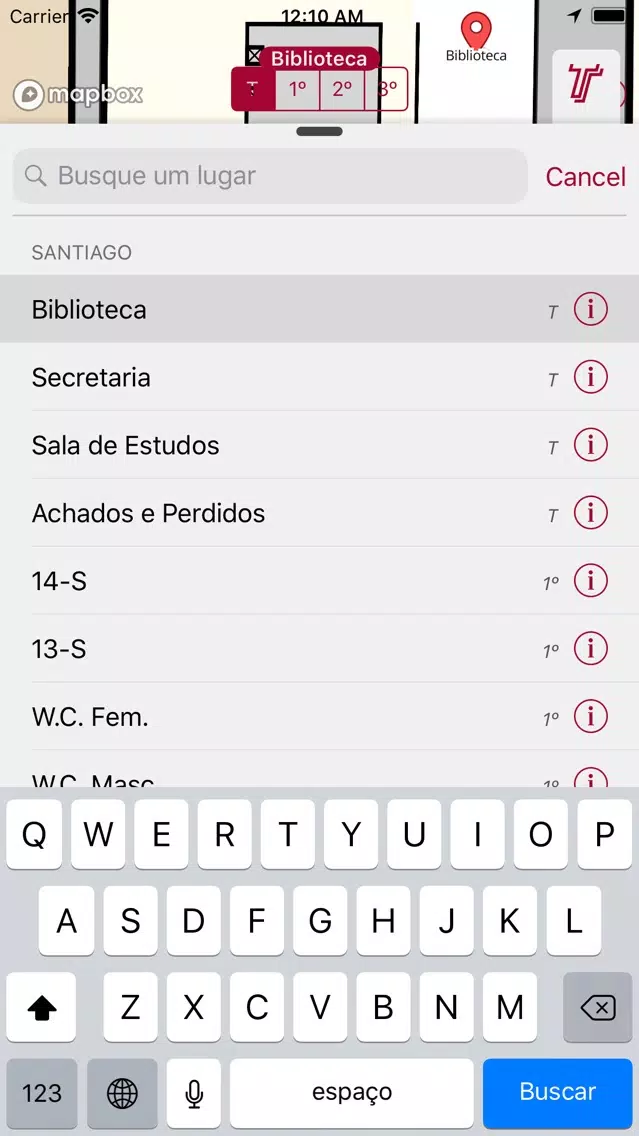This screenshot has height=1136, width=639.
Task: Open W.C. Fem. location
Action: [x=320, y=717]
